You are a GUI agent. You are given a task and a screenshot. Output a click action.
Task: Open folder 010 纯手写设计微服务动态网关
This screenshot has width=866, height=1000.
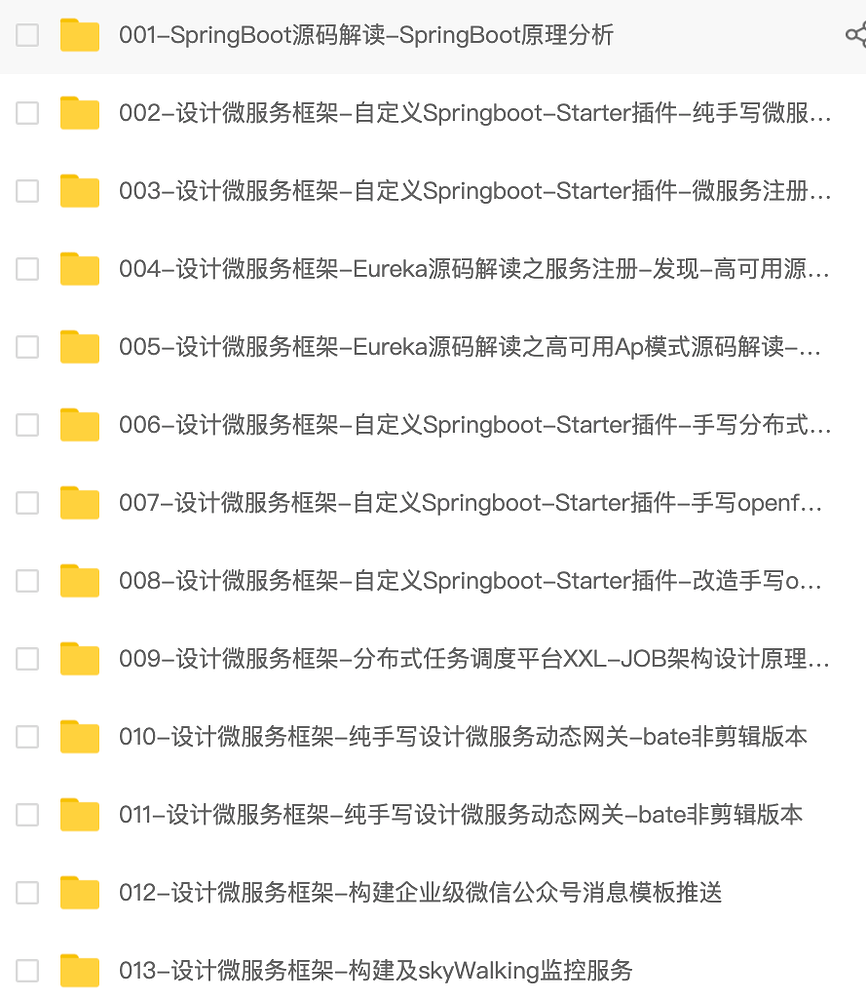[x=463, y=737]
